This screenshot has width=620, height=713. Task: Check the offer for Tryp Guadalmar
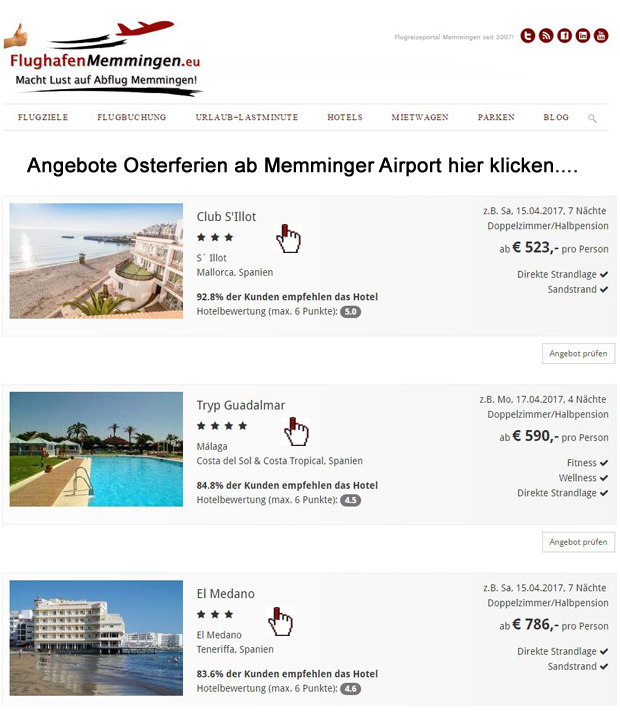578,542
